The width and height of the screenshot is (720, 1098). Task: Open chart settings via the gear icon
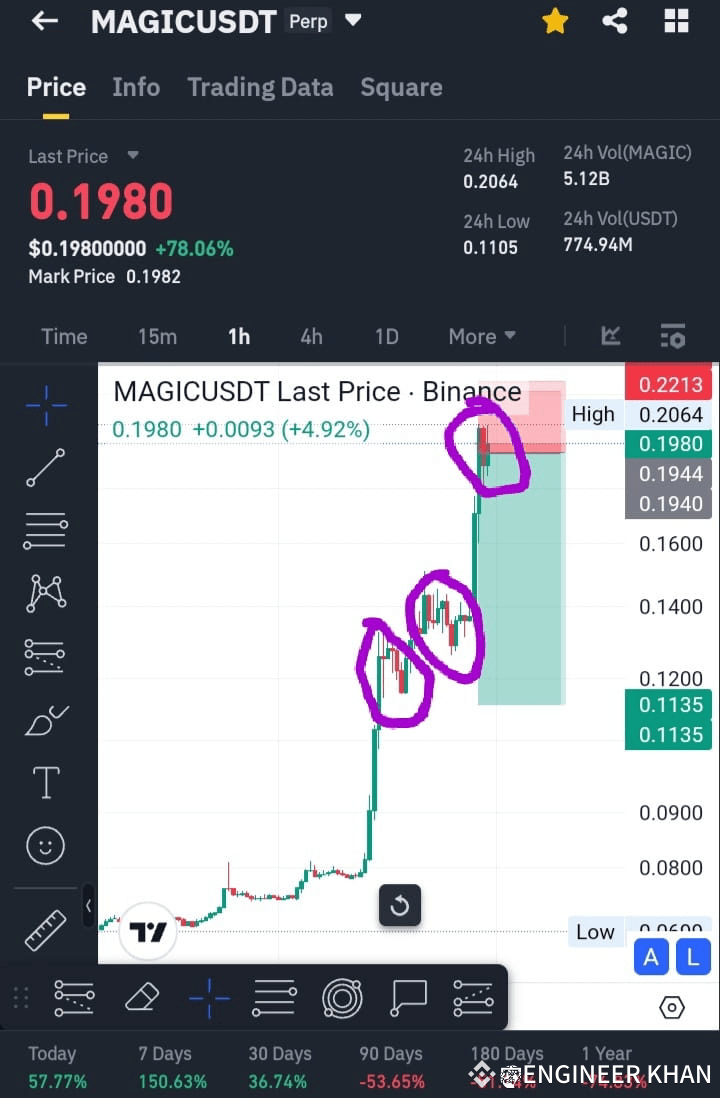pos(672,1008)
